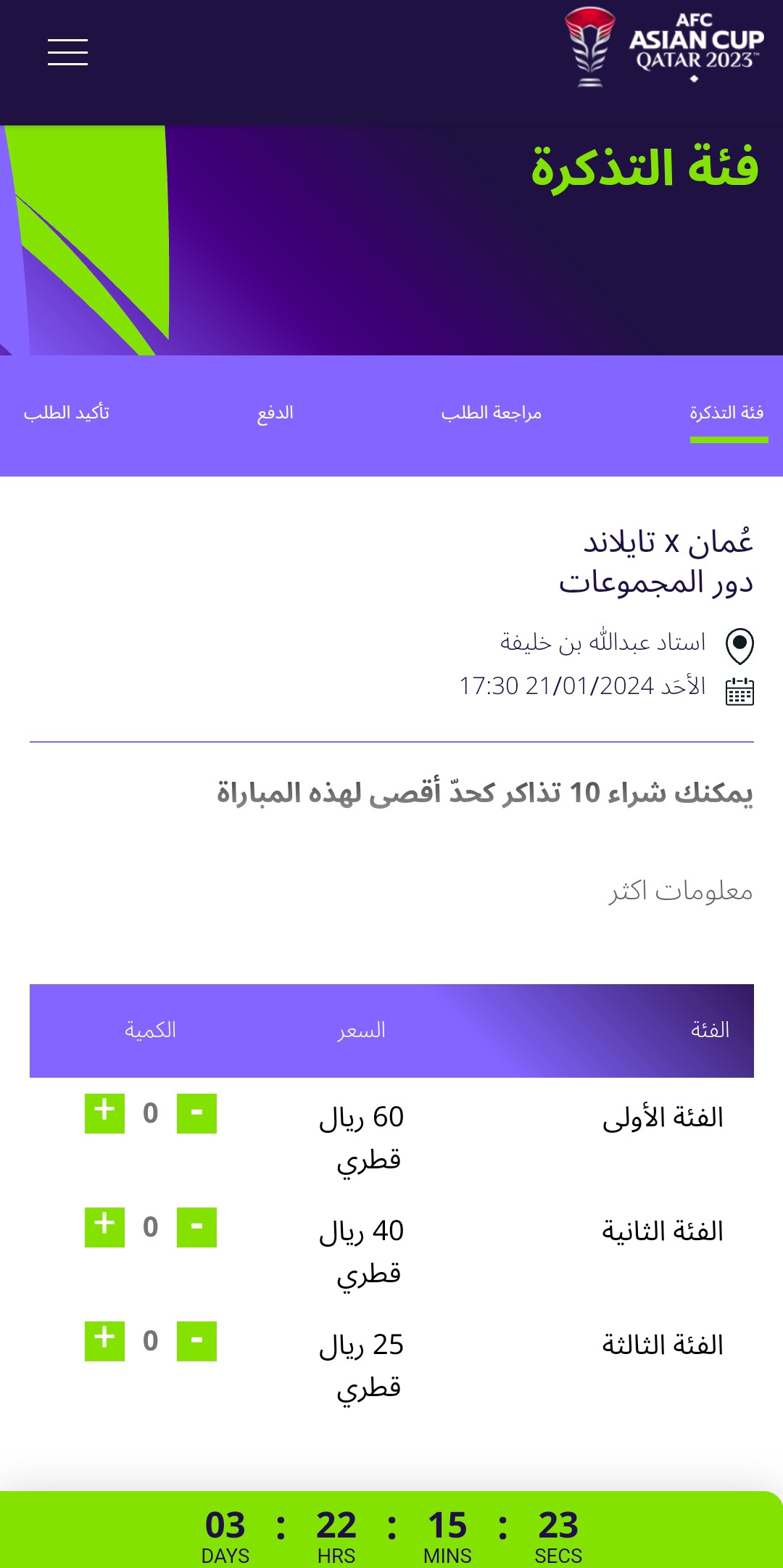Decrease quantity for الفئة الأولى tickets
The height and width of the screenshot is (1568, 783).
pos(196,1113)
